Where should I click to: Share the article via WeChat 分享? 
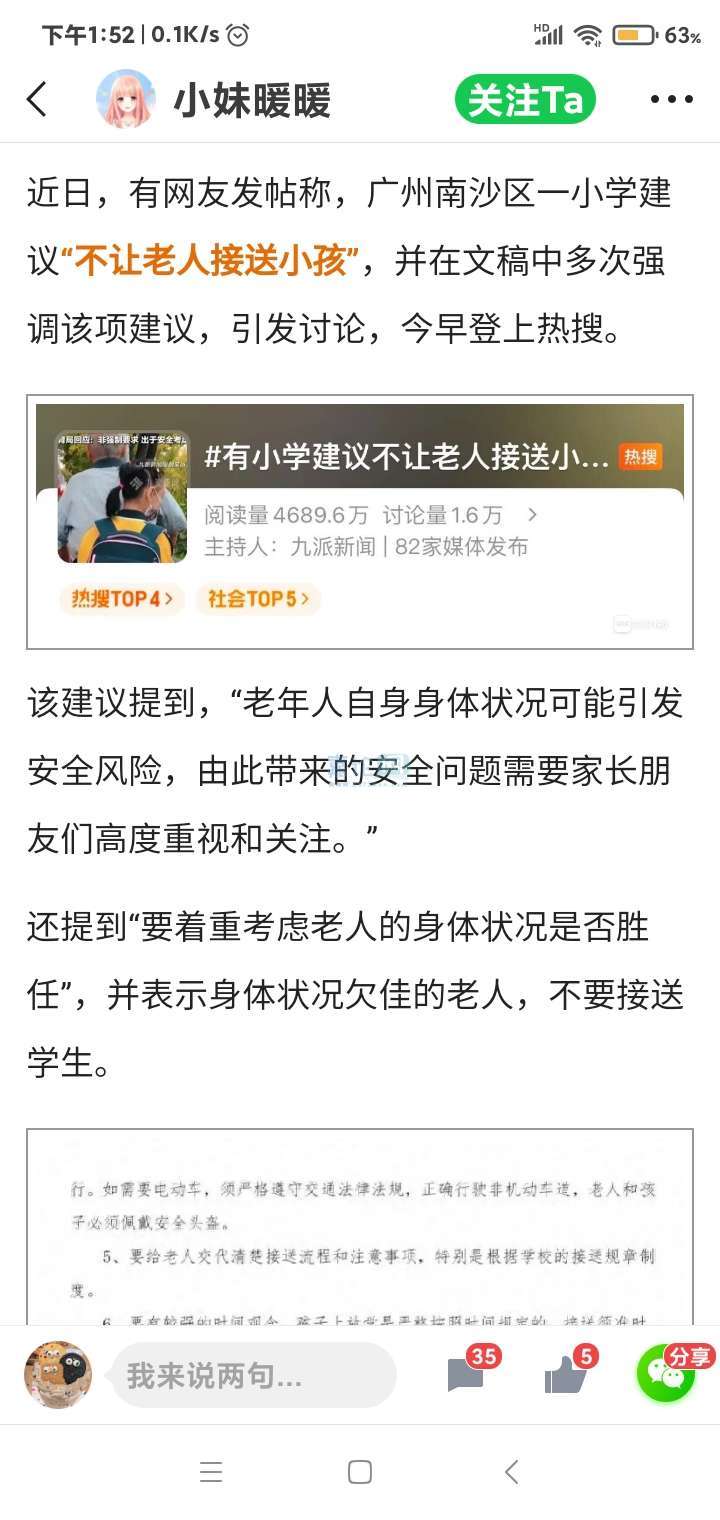click(x=667, y=1373)
